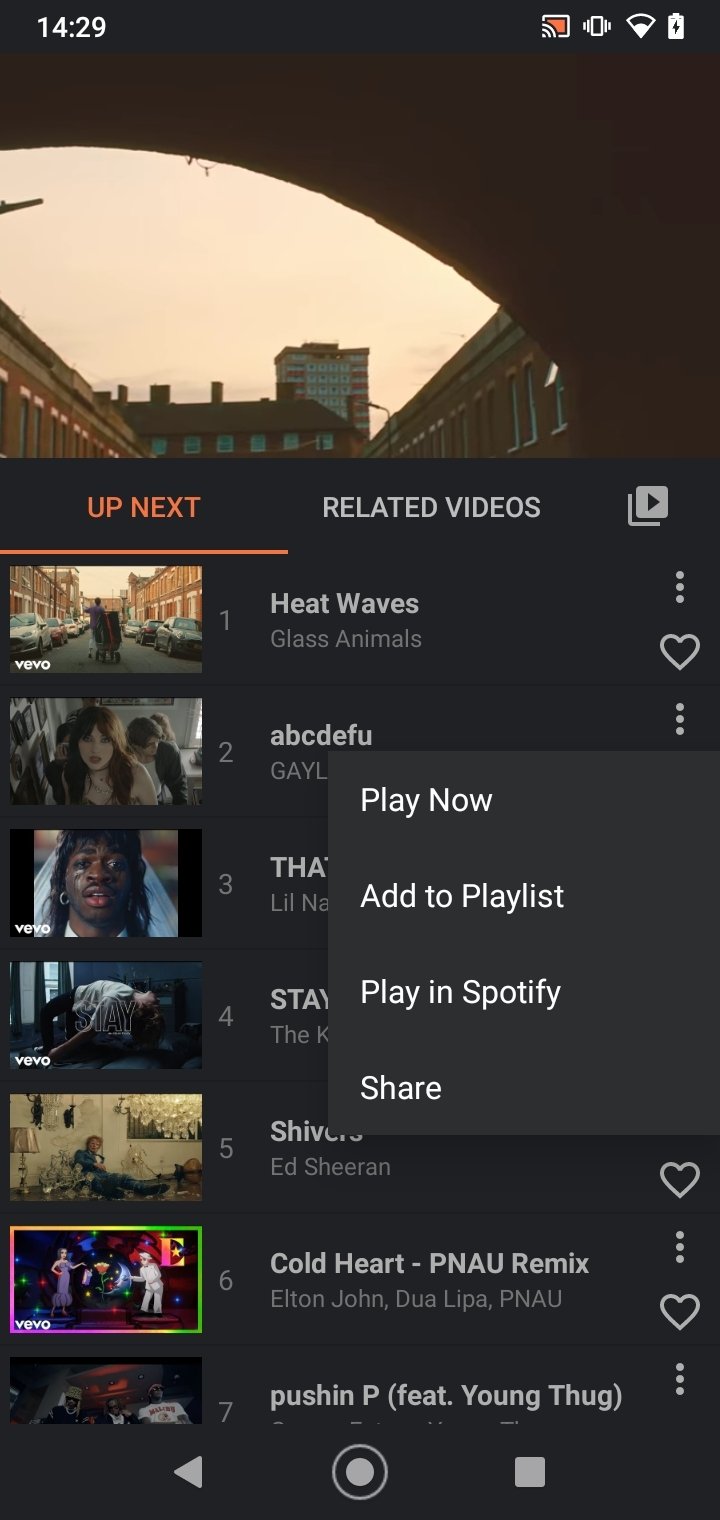Choose Add to Playlist option
720x1520 pixels.
(462, 896)
